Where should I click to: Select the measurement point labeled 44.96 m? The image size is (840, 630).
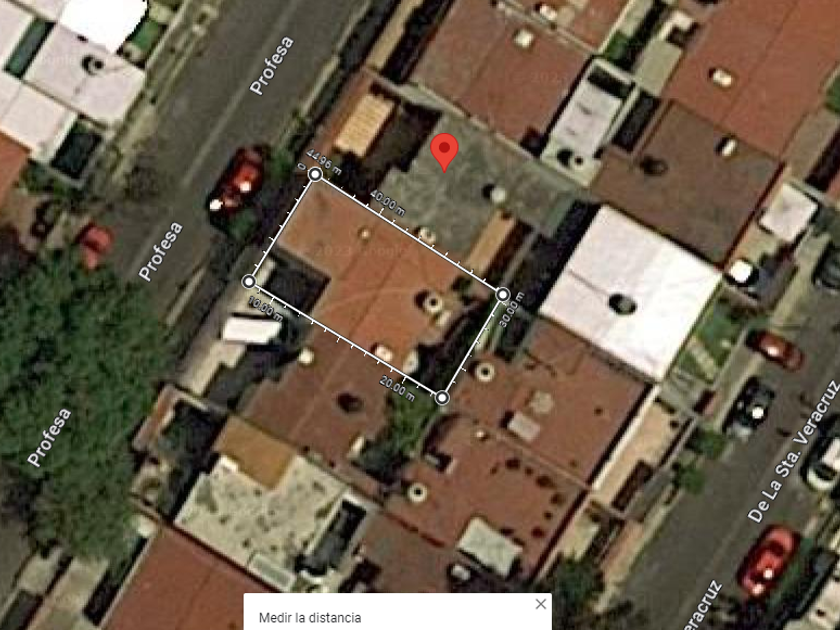tap(316, 174)
